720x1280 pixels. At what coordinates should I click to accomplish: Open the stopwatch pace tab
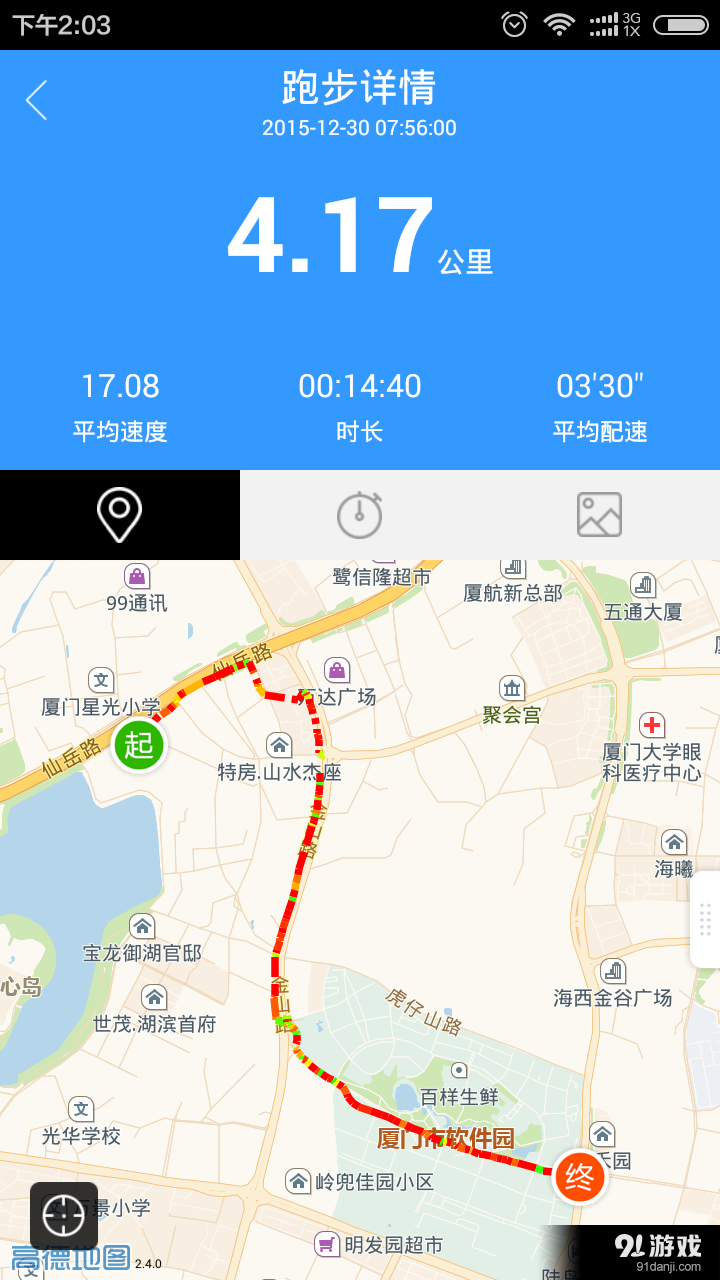tap(359, 514)
